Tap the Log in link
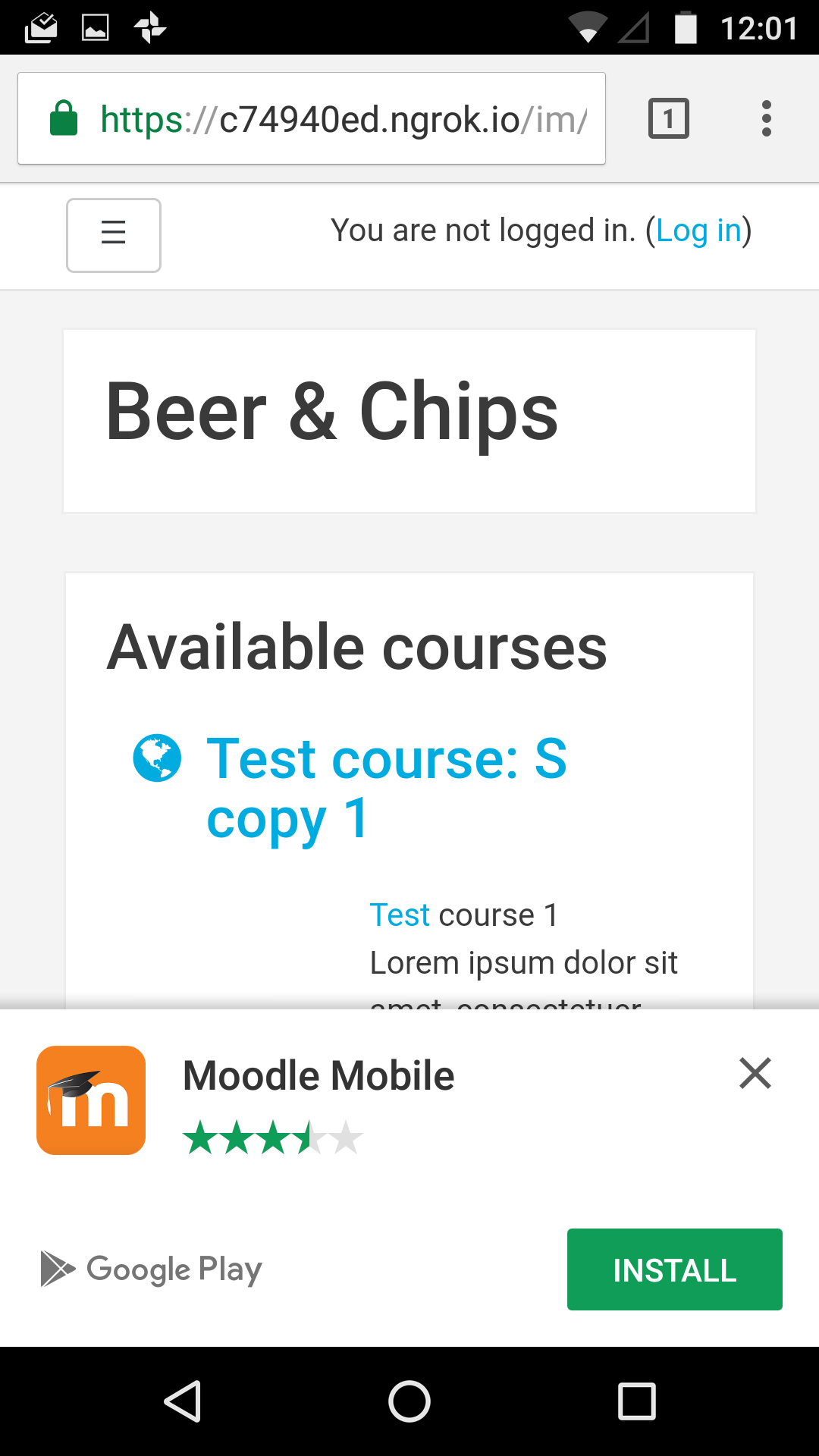The width and height of the screenshot is (819, 1456). pyautogui.click(x=698, y=231)
